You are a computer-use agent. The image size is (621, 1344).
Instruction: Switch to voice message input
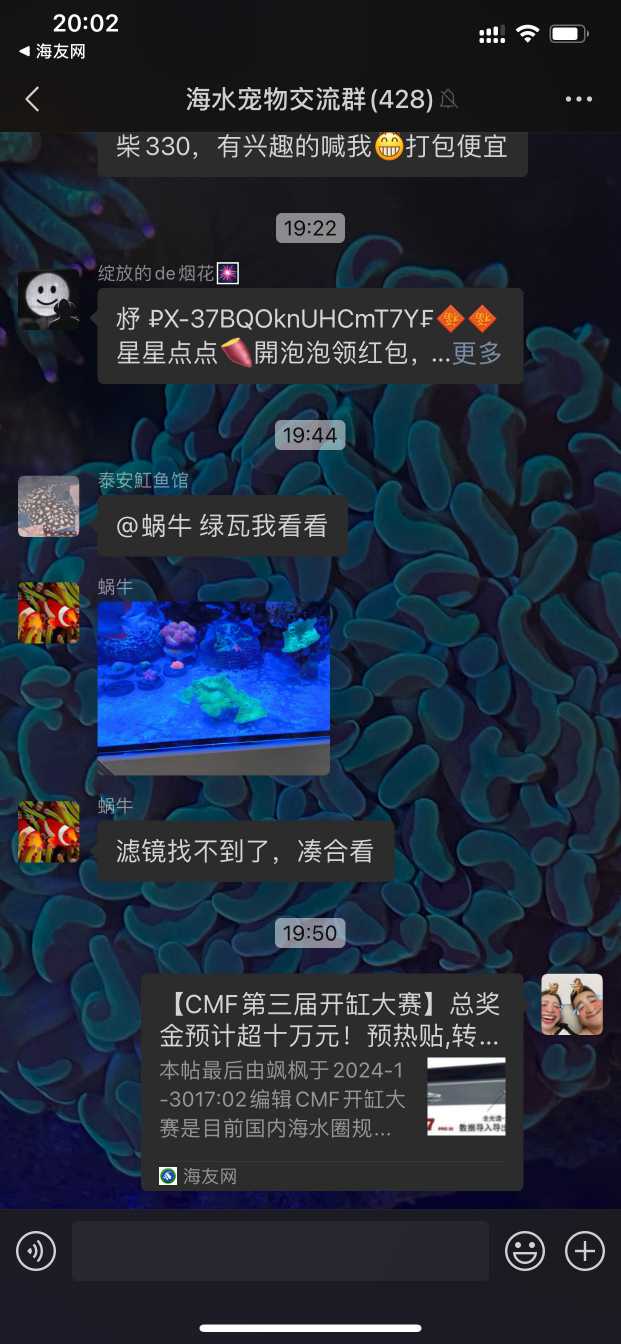(36, 1251)
